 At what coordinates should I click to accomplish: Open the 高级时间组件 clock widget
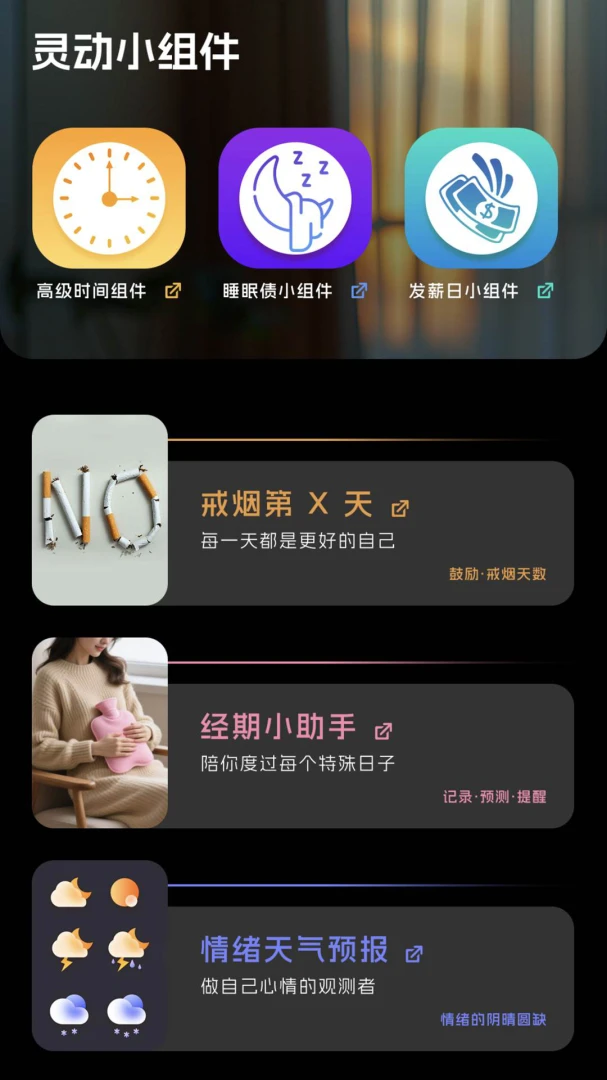109,198
